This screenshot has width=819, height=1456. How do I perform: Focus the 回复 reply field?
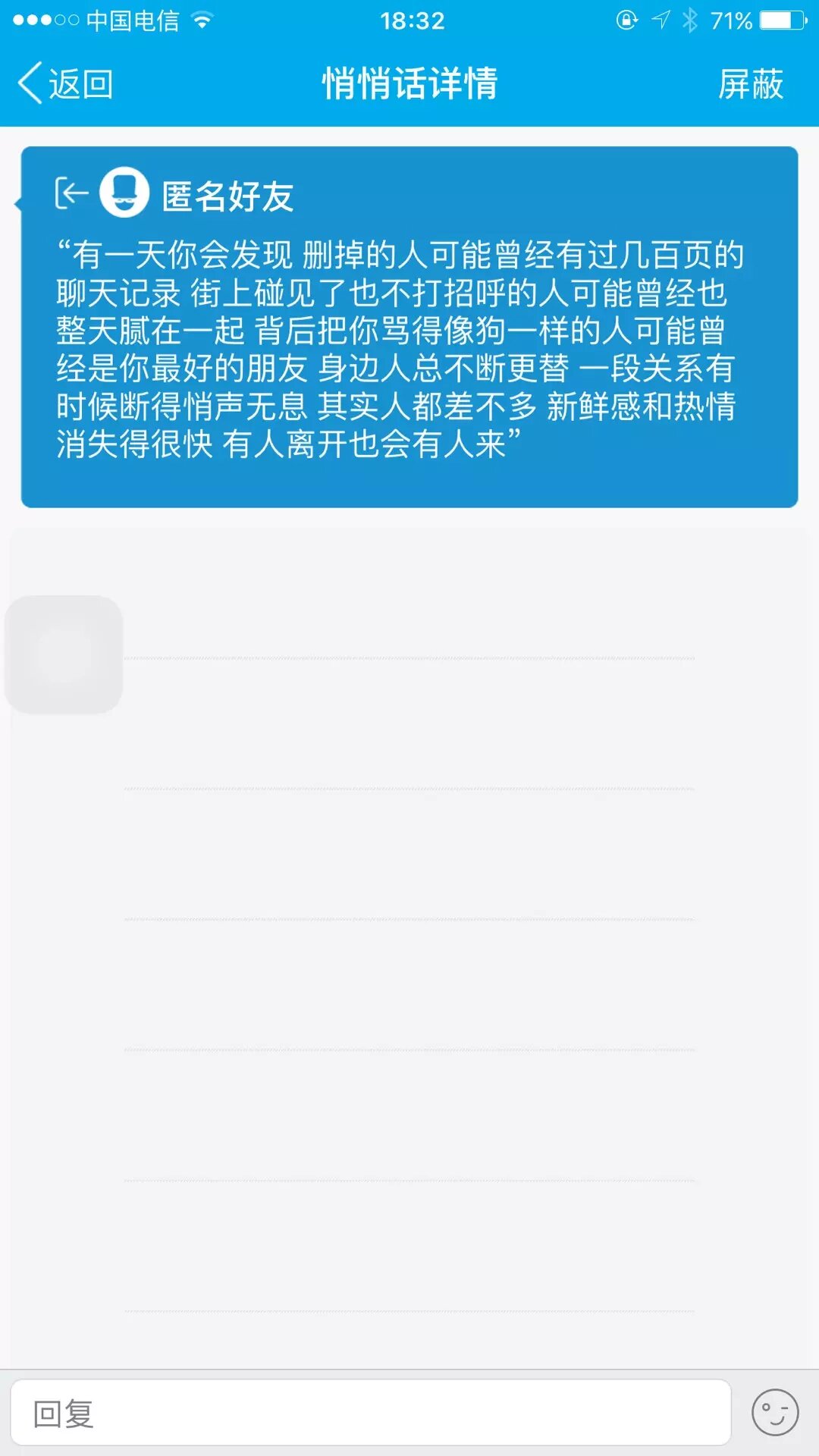[370, 1413]
